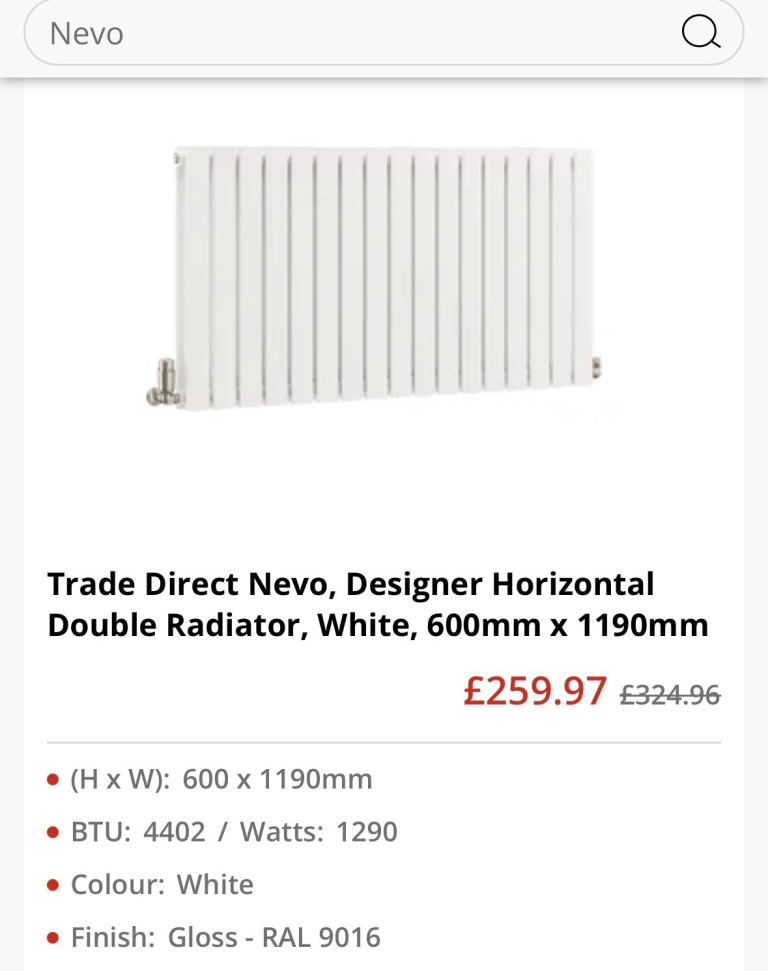Viewport: 768px width, 971px height.
Task: Open the white Nevo radiator product image
Action: (x=384, y=280)
